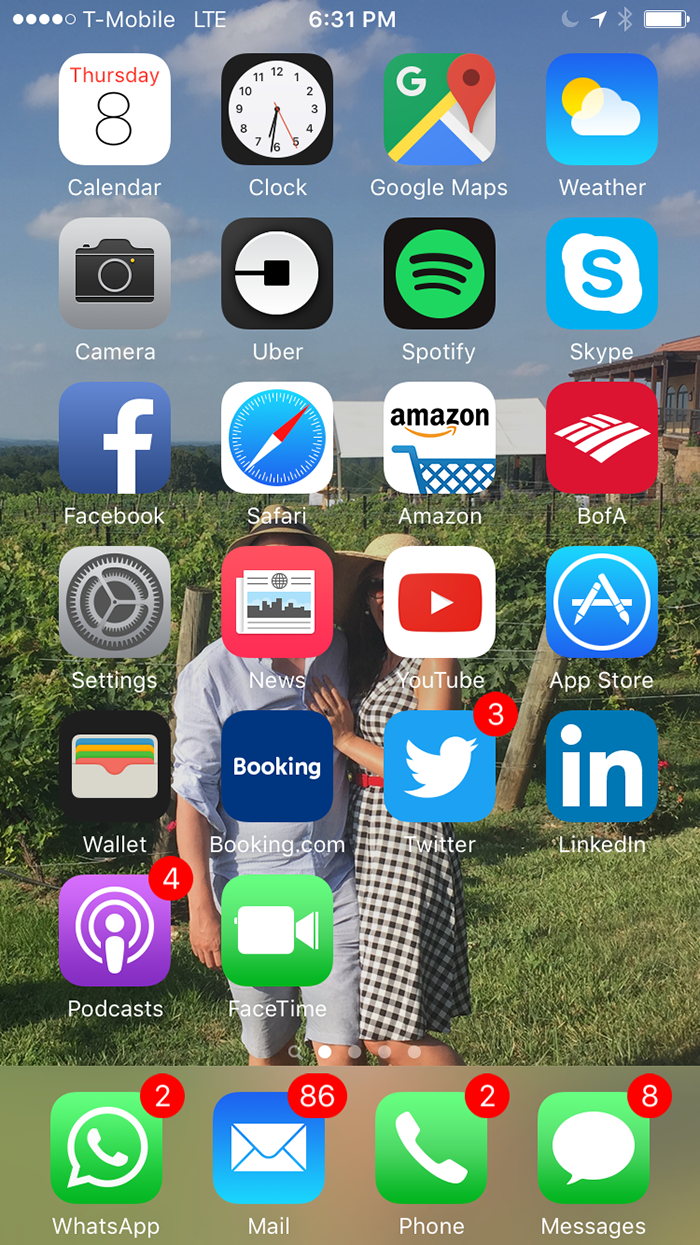Launch the YouTube app

coord(439,601)
